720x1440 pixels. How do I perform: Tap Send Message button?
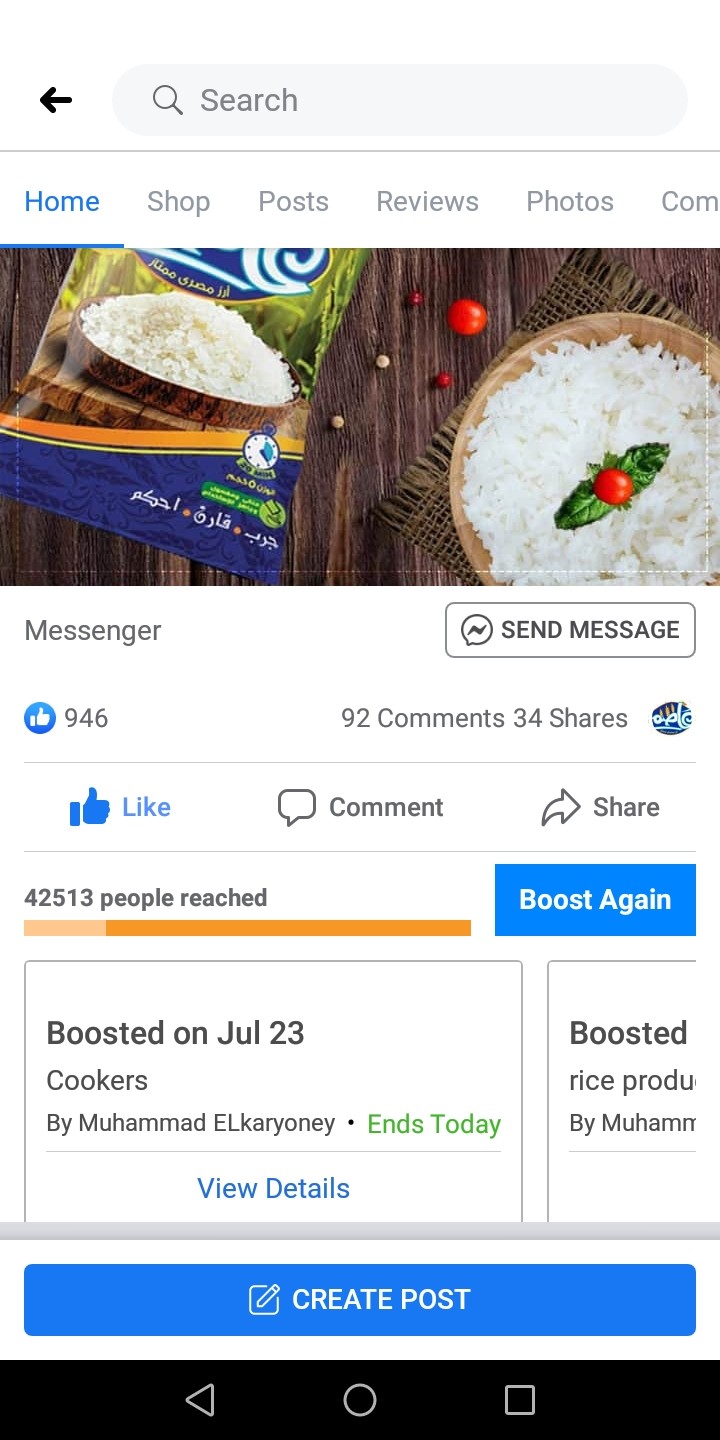(570, 630)
